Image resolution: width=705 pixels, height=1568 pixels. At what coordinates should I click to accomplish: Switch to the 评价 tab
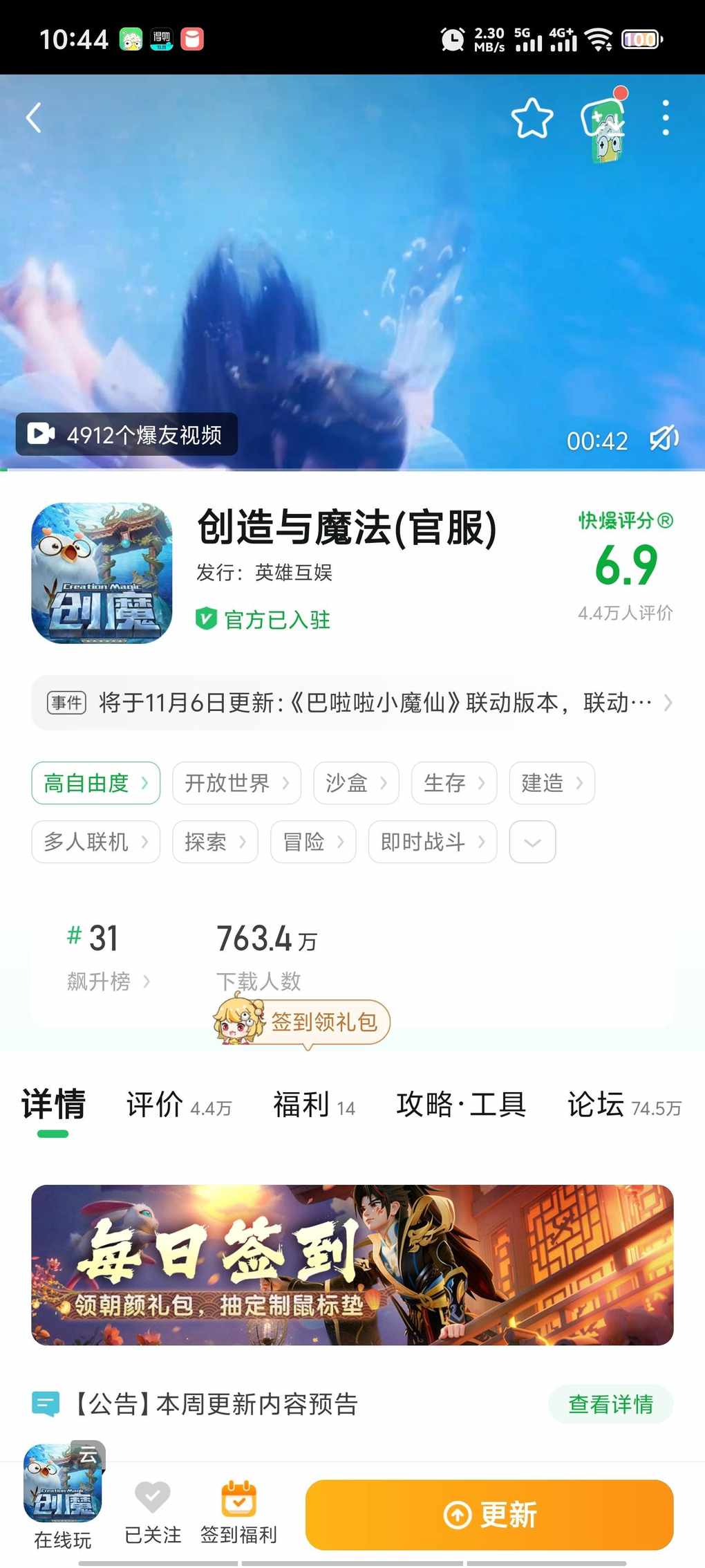(178, 1104)
